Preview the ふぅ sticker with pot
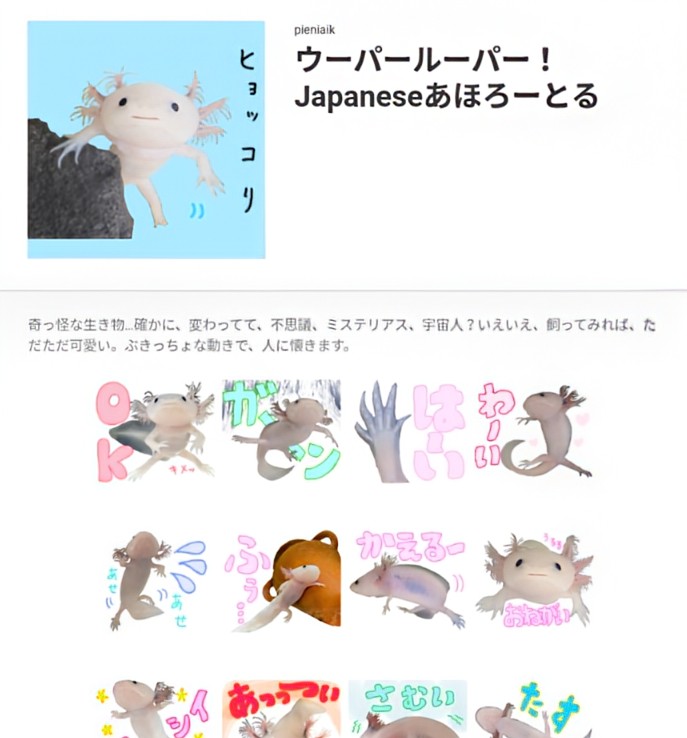Viewport: 687px width, 738px height. (281, 581)
